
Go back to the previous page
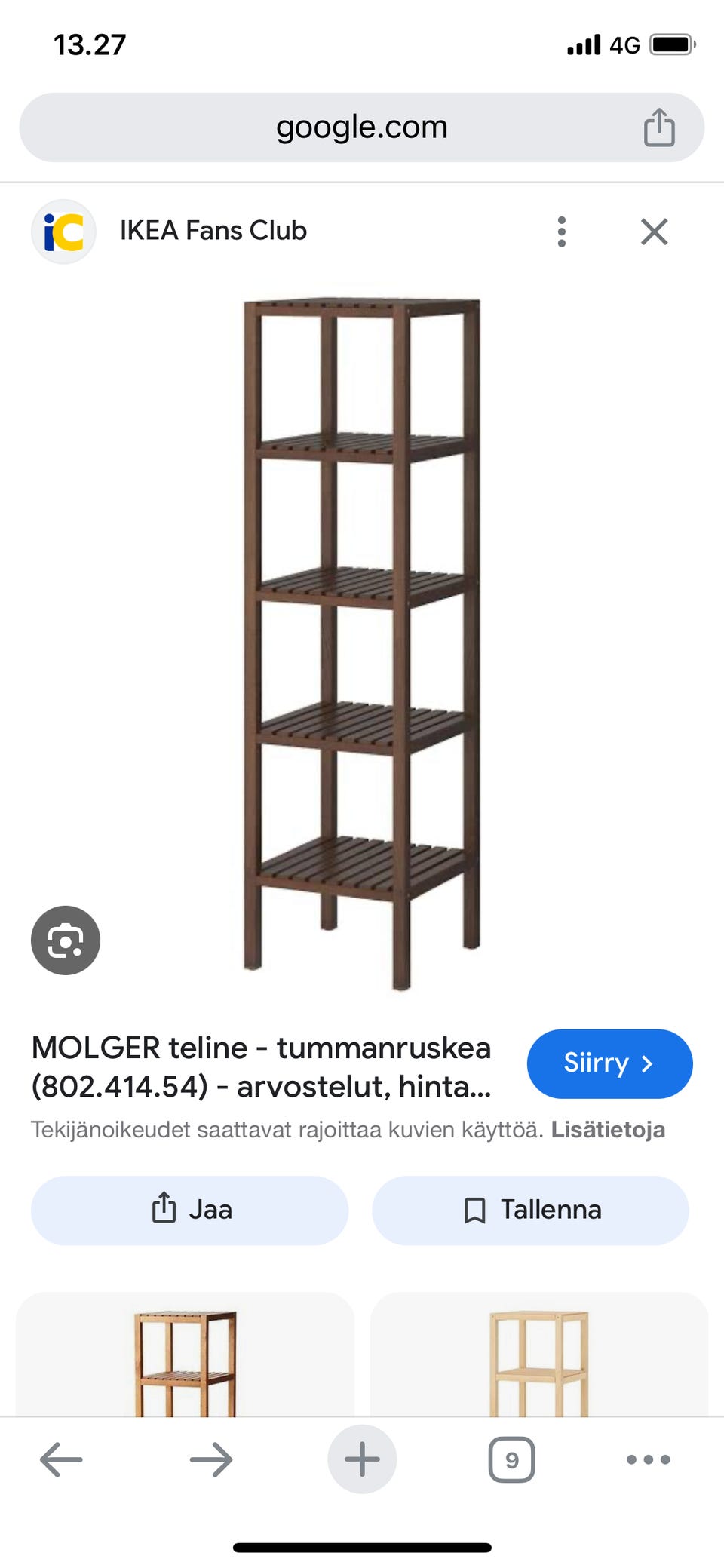tap(61, 1459)
